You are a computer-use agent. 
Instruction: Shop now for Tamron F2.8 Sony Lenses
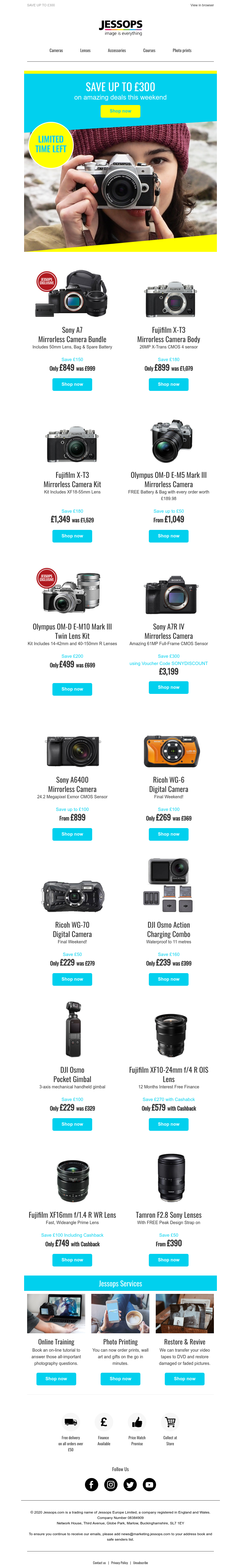point(168,1260)
